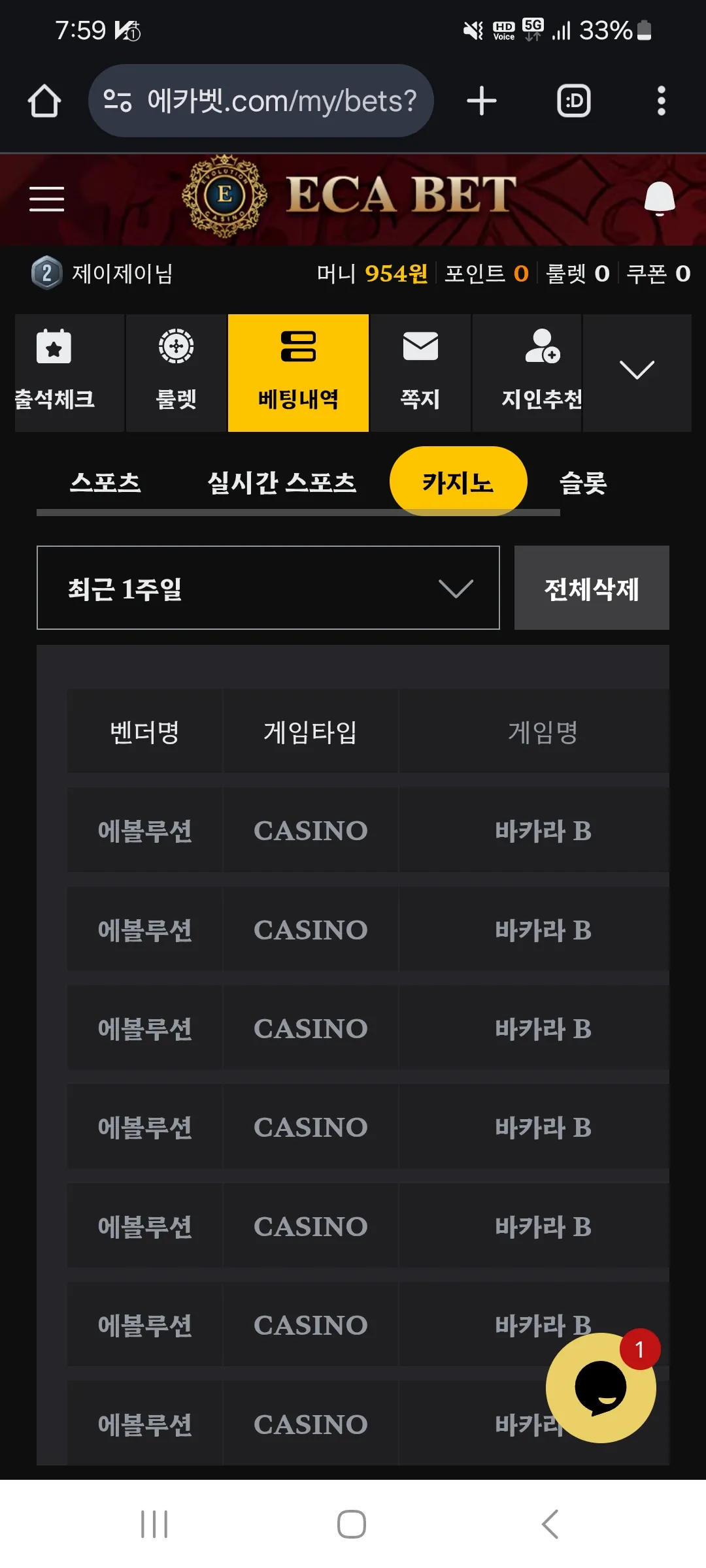Tap the URL address bar
The image size is (706, 1568).
pyautogui.click(x=261, y=101)
